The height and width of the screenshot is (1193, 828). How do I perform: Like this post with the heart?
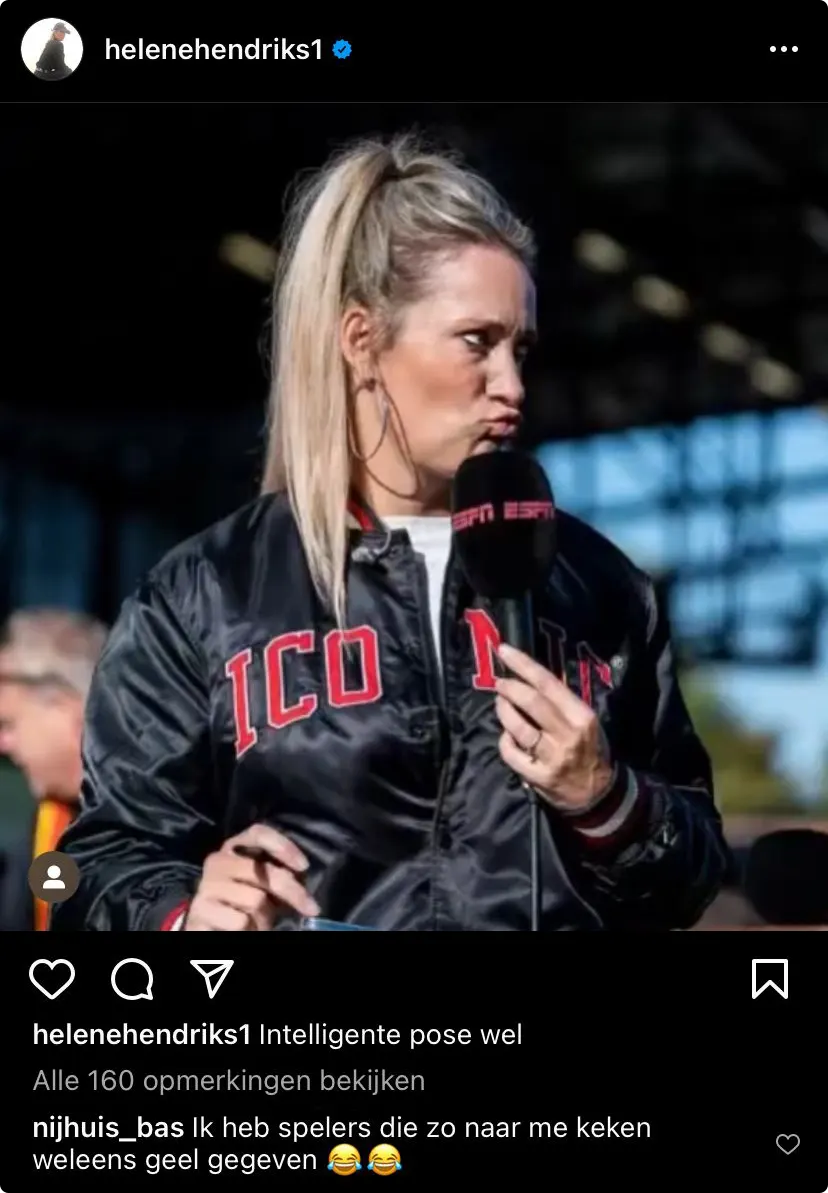(52, 979)
